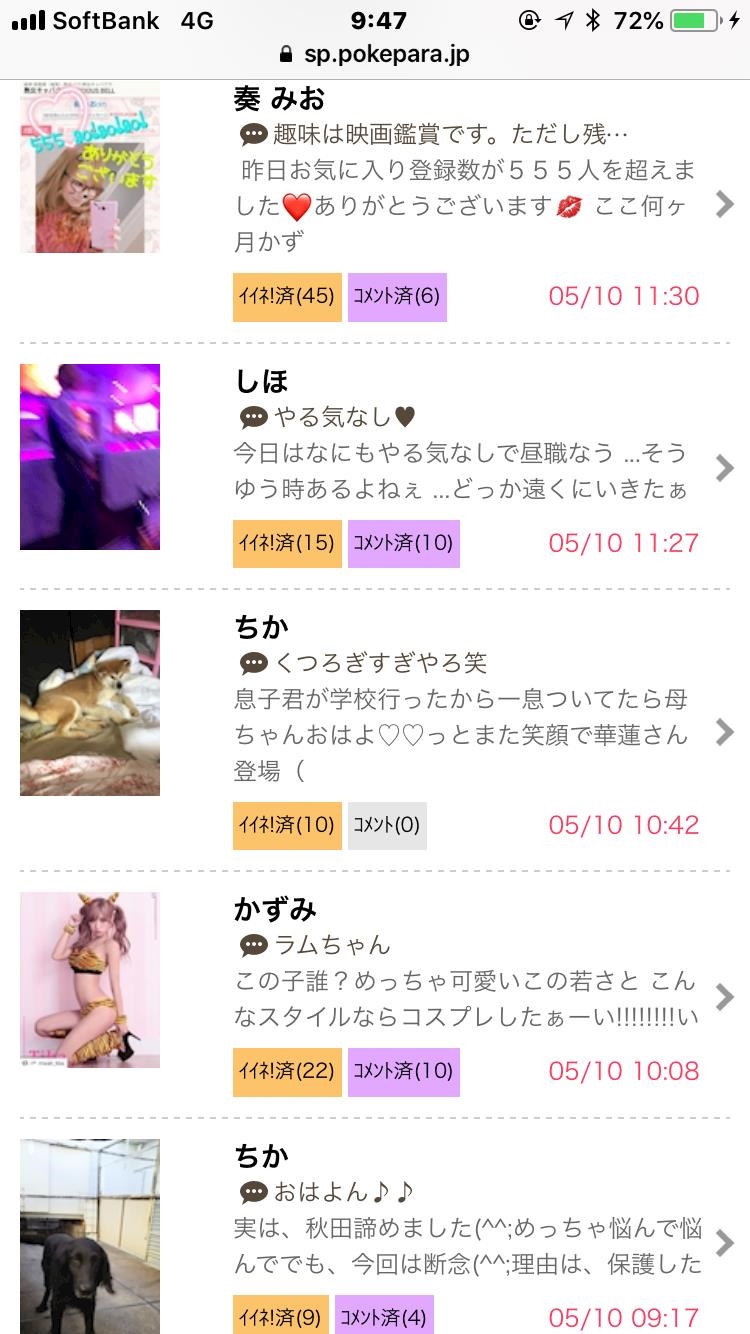
Task: Open コメント(0) on the くつろぎすぎやろ笑 post
Action: coord(387,826)
